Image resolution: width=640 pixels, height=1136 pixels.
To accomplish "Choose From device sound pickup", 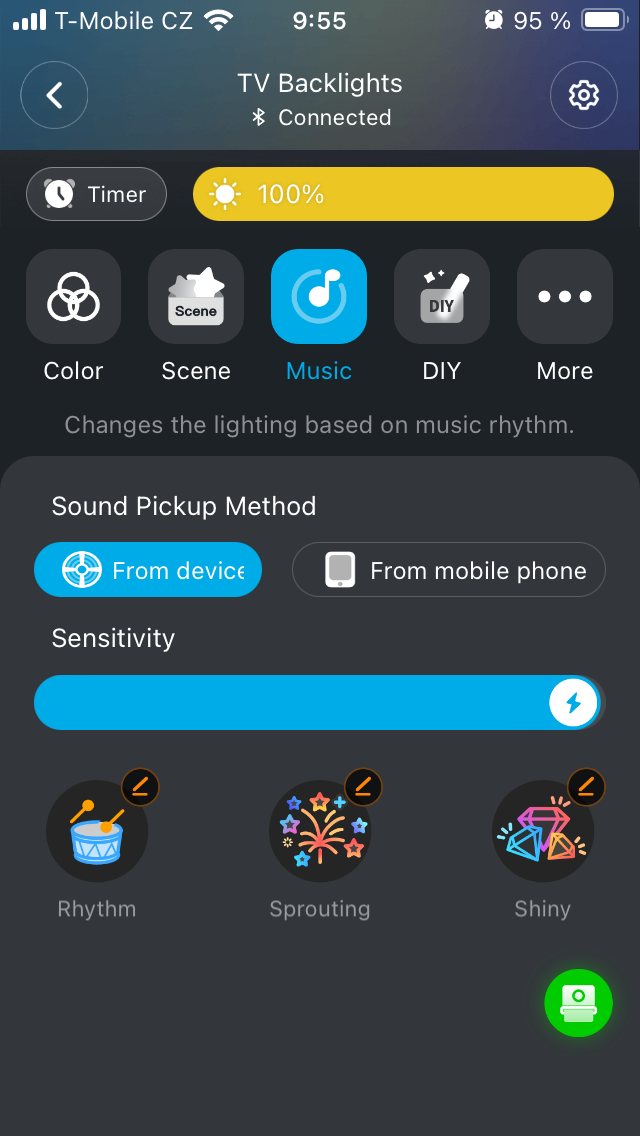I will point(148,570).
